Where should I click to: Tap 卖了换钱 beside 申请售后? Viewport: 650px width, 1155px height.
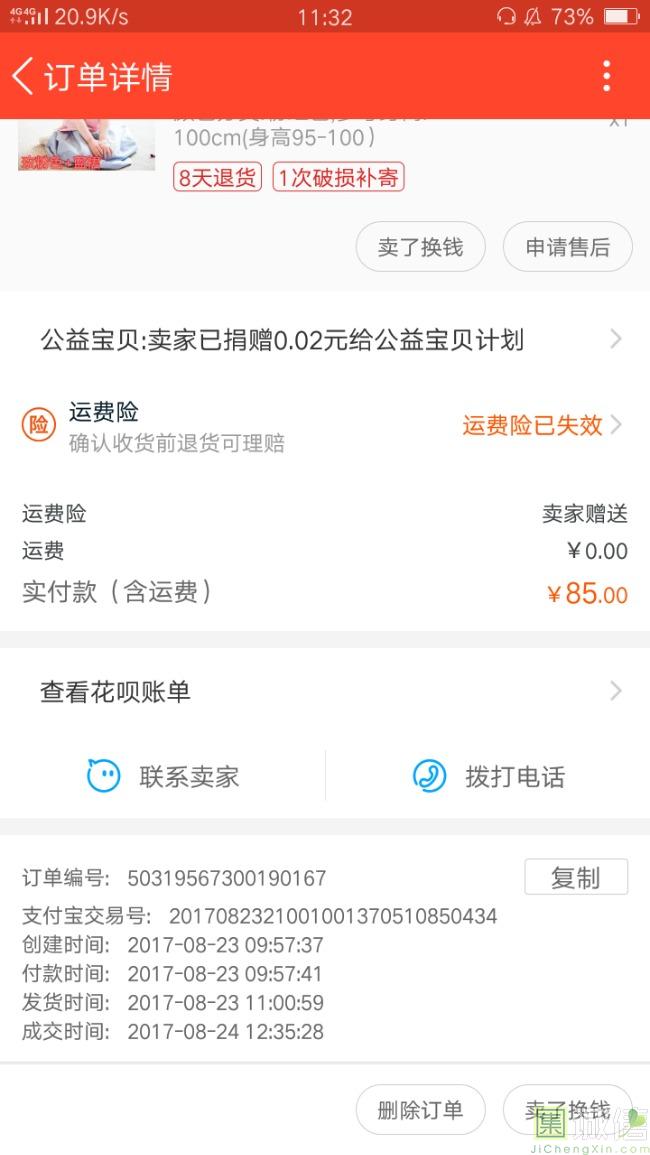pos(420,247)
